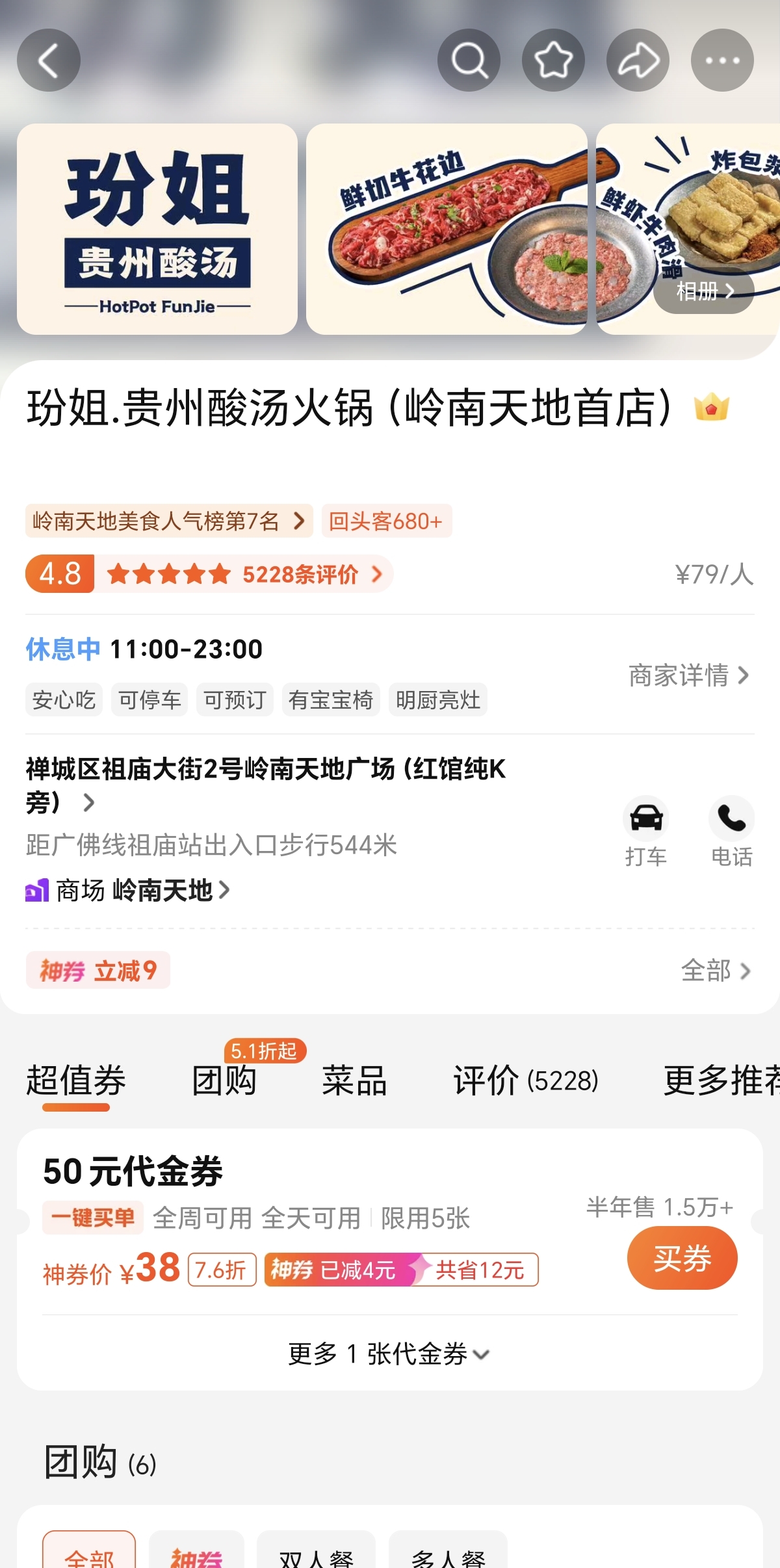Open the 相册 photo album
Viewport: 780px width, 1568px height.
click(x=704, y=291)
